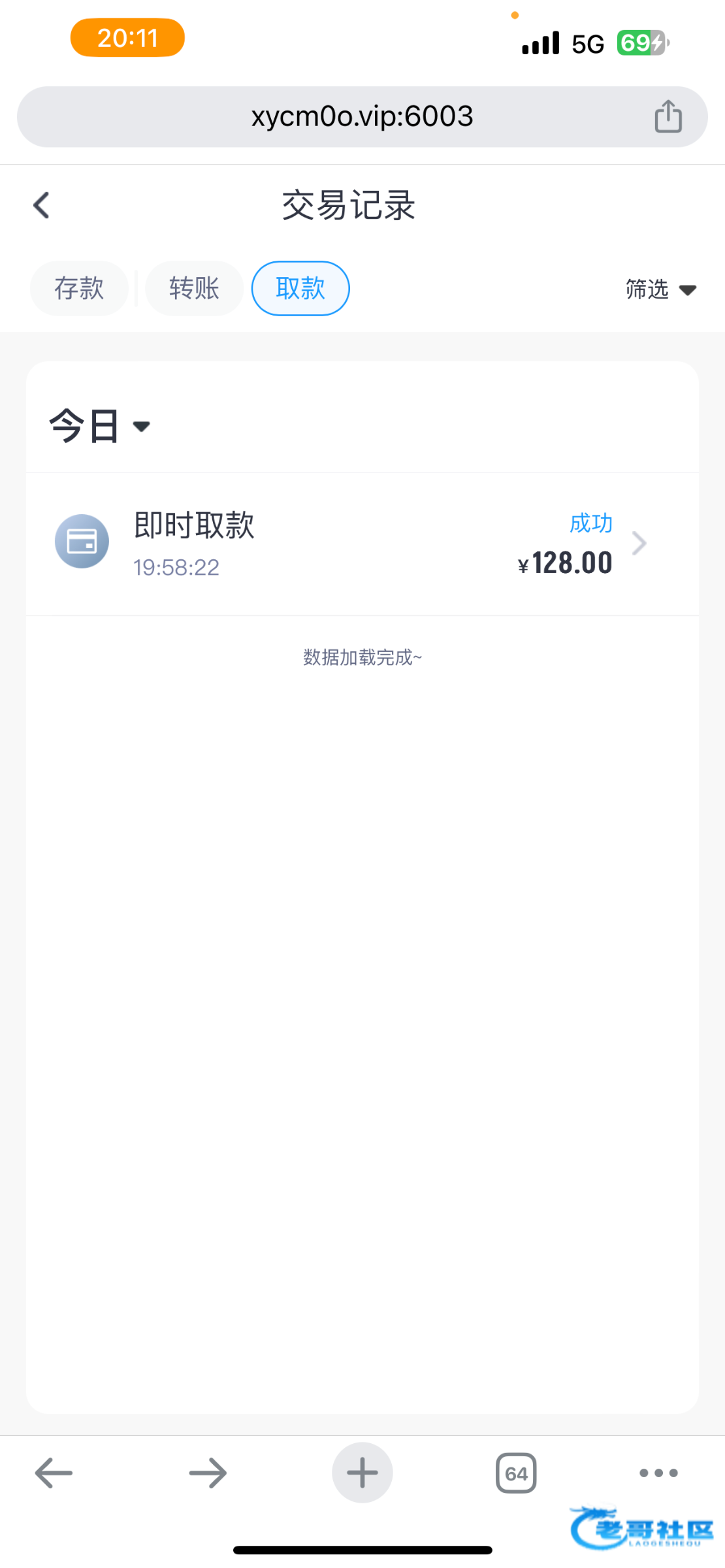
Task: Expand the 今日 date dropdown
Action: 99,426
